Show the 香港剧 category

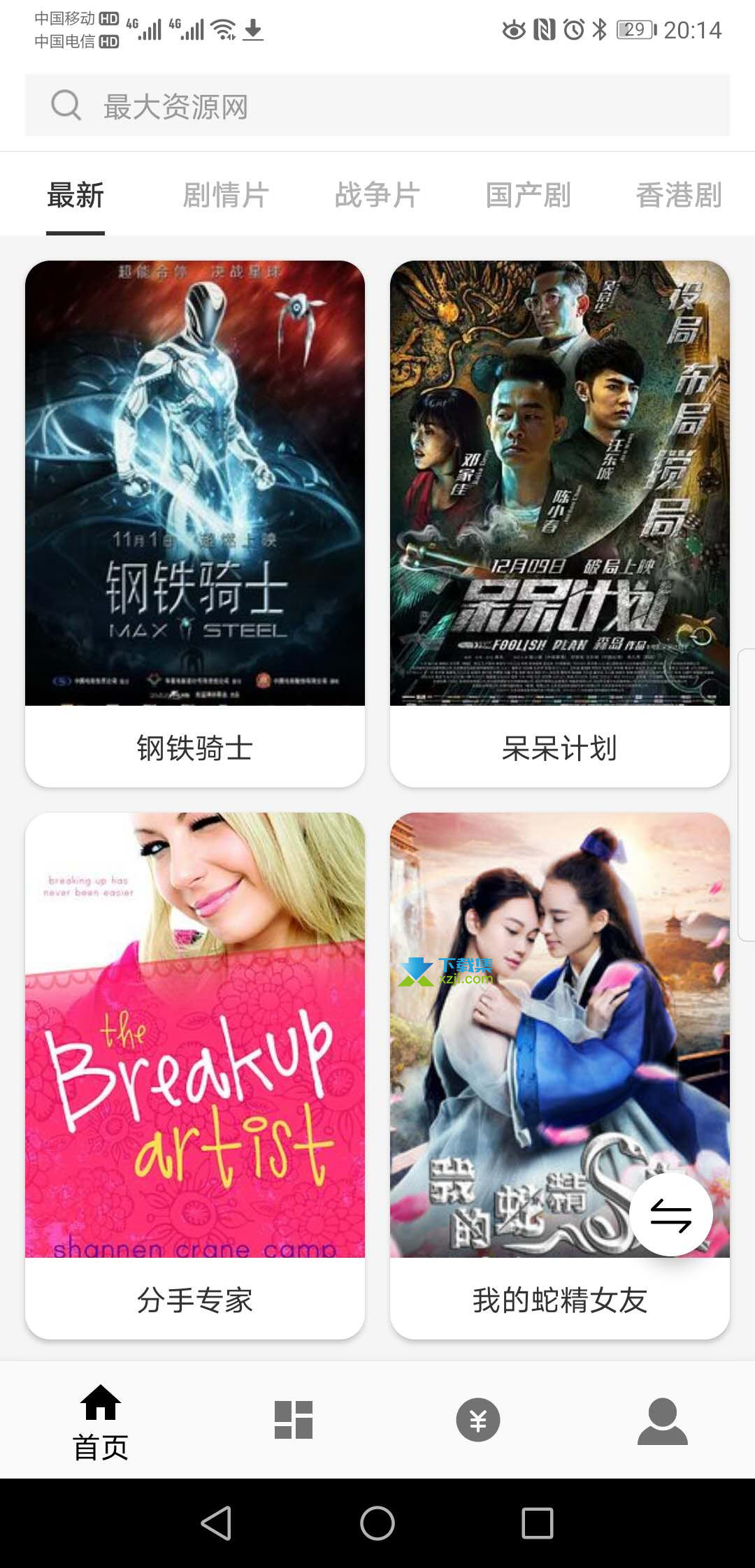[x=679, y=195]
